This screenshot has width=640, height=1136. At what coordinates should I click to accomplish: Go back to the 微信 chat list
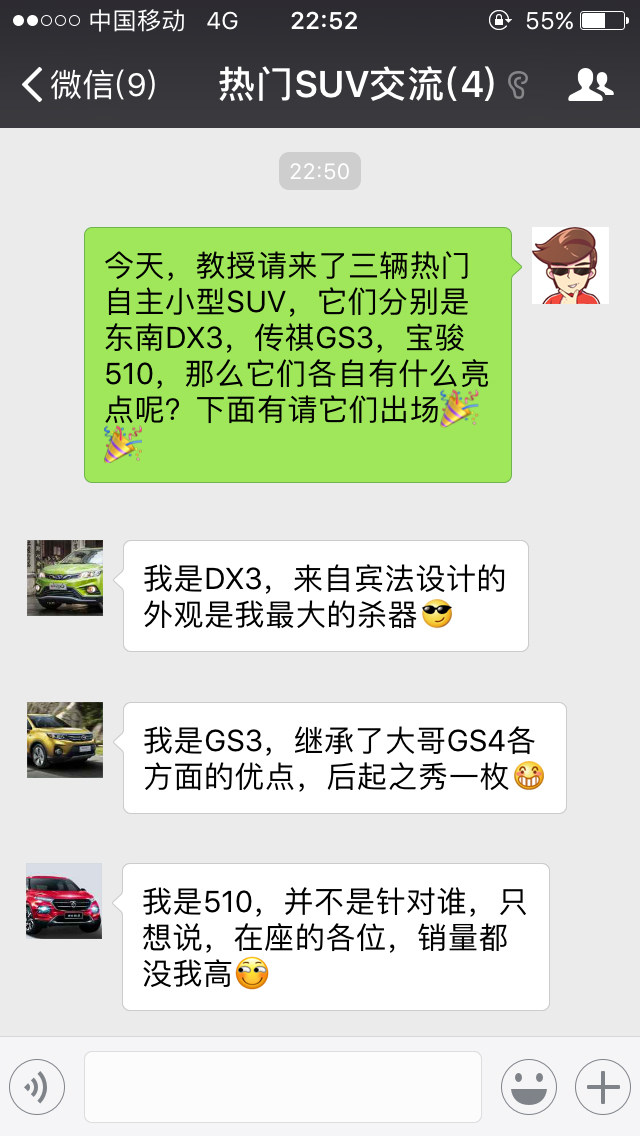(88, 86)
